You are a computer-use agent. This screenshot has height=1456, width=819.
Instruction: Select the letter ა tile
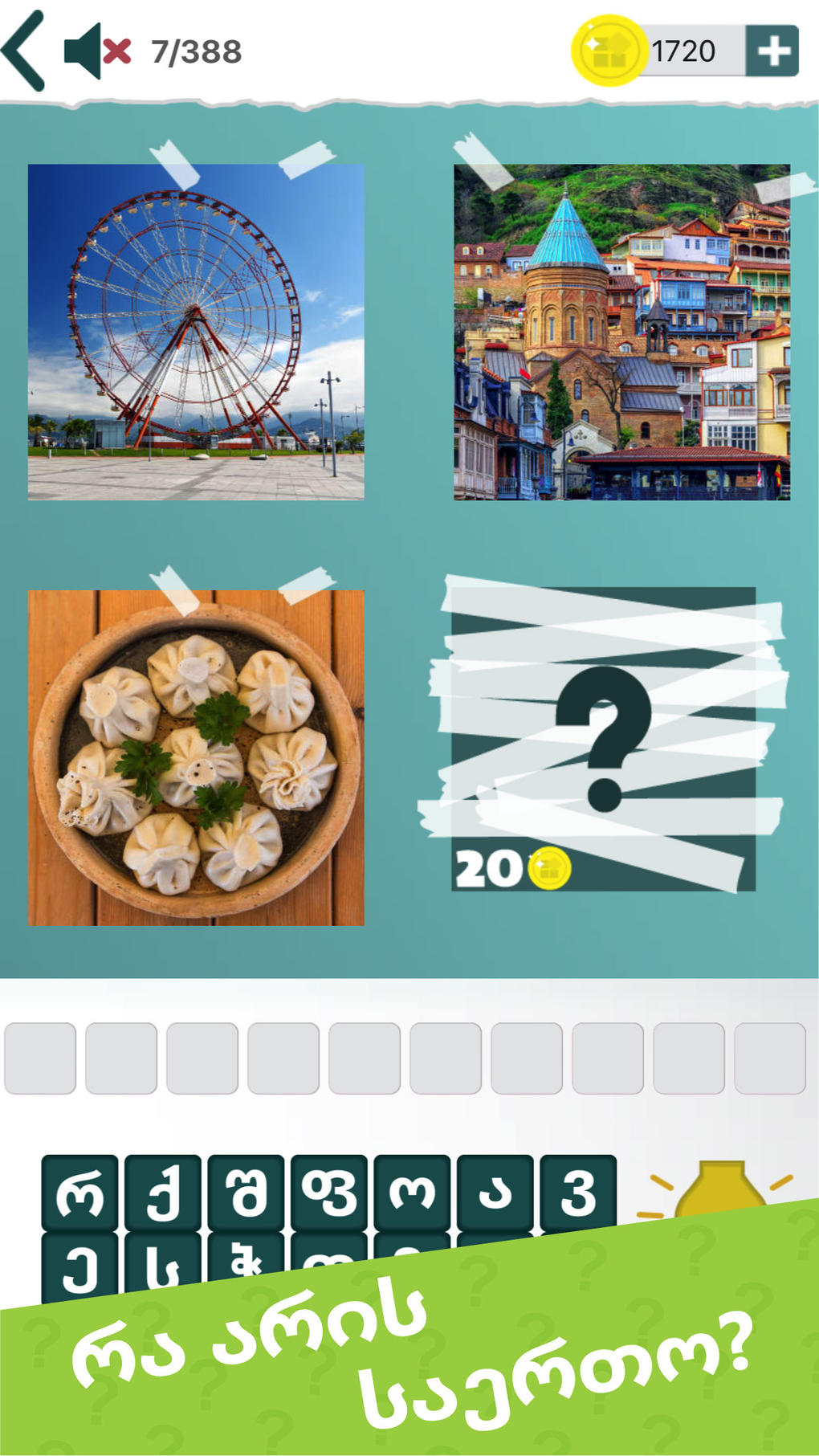coord(495,1193)
